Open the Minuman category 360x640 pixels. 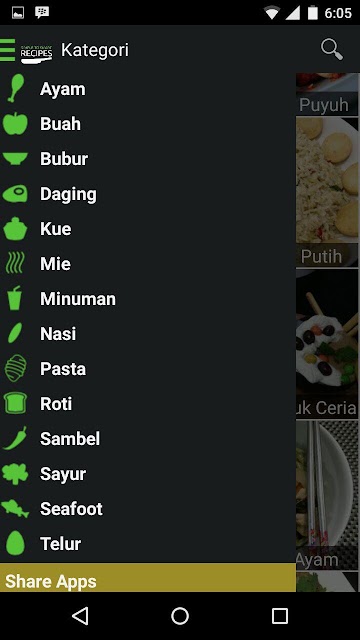(148, 299)
